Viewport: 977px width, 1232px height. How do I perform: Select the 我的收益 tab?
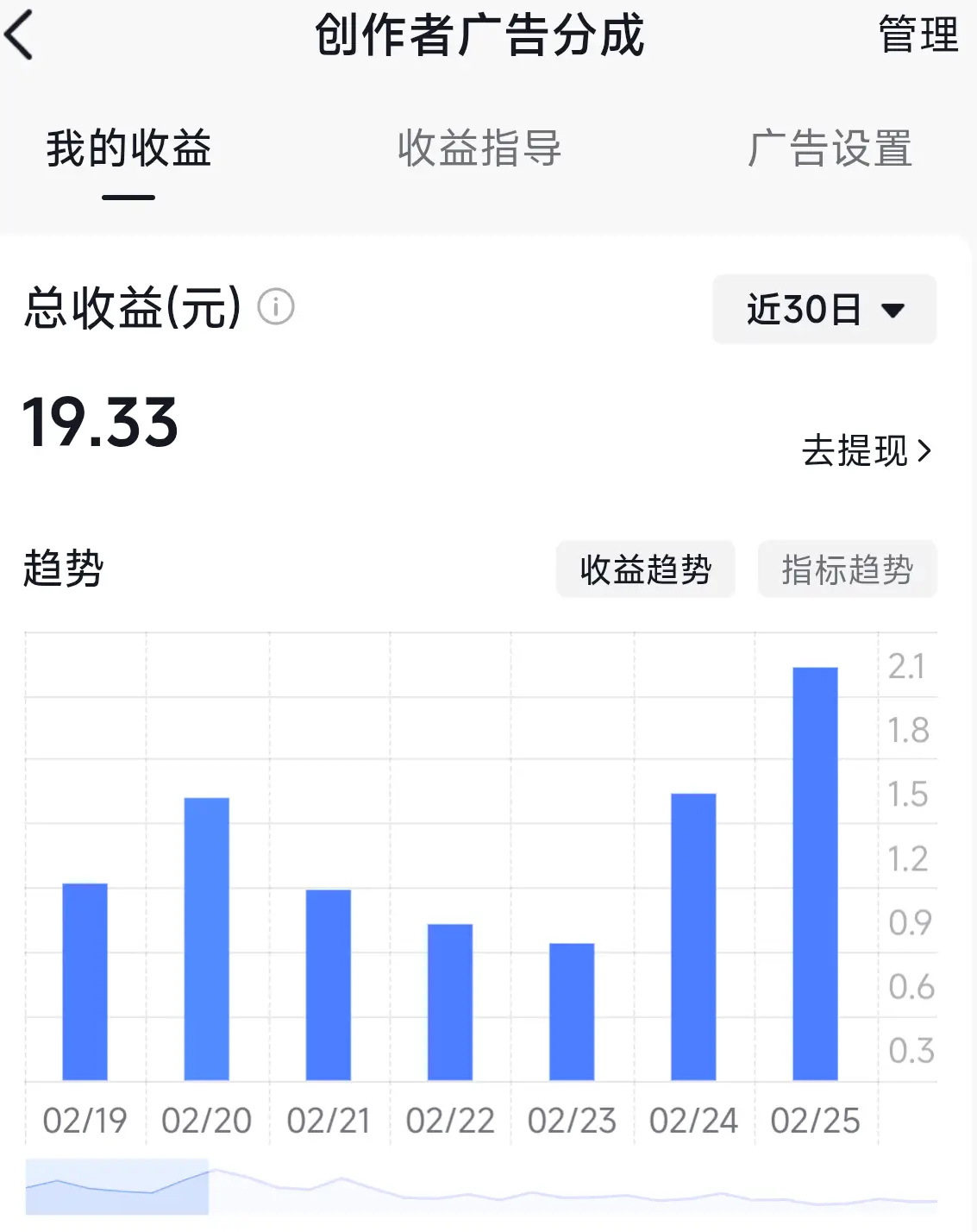(128, 148)
